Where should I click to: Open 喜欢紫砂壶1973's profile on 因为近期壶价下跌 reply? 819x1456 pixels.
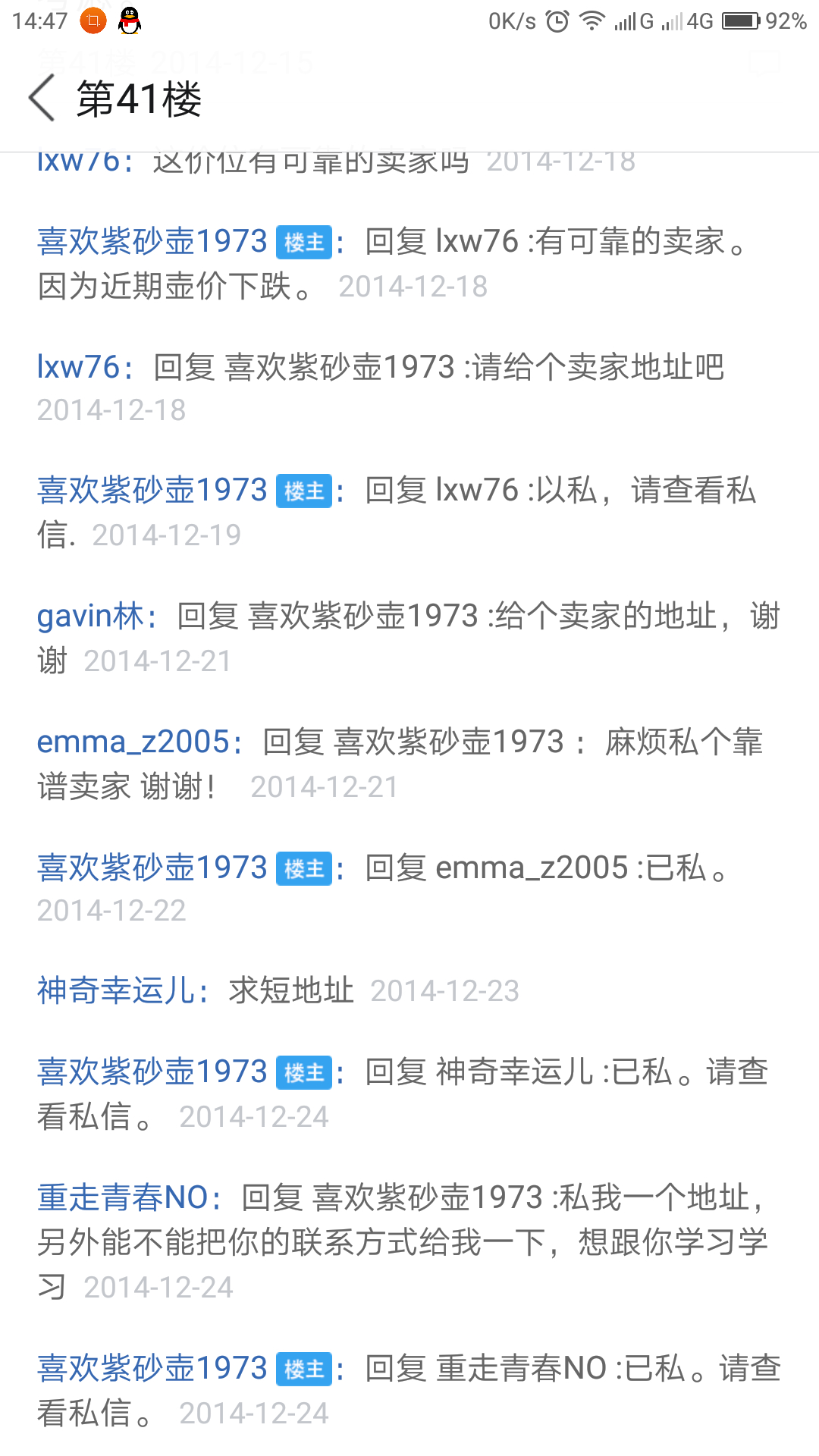pyautogui.click(x=152, y=242)
